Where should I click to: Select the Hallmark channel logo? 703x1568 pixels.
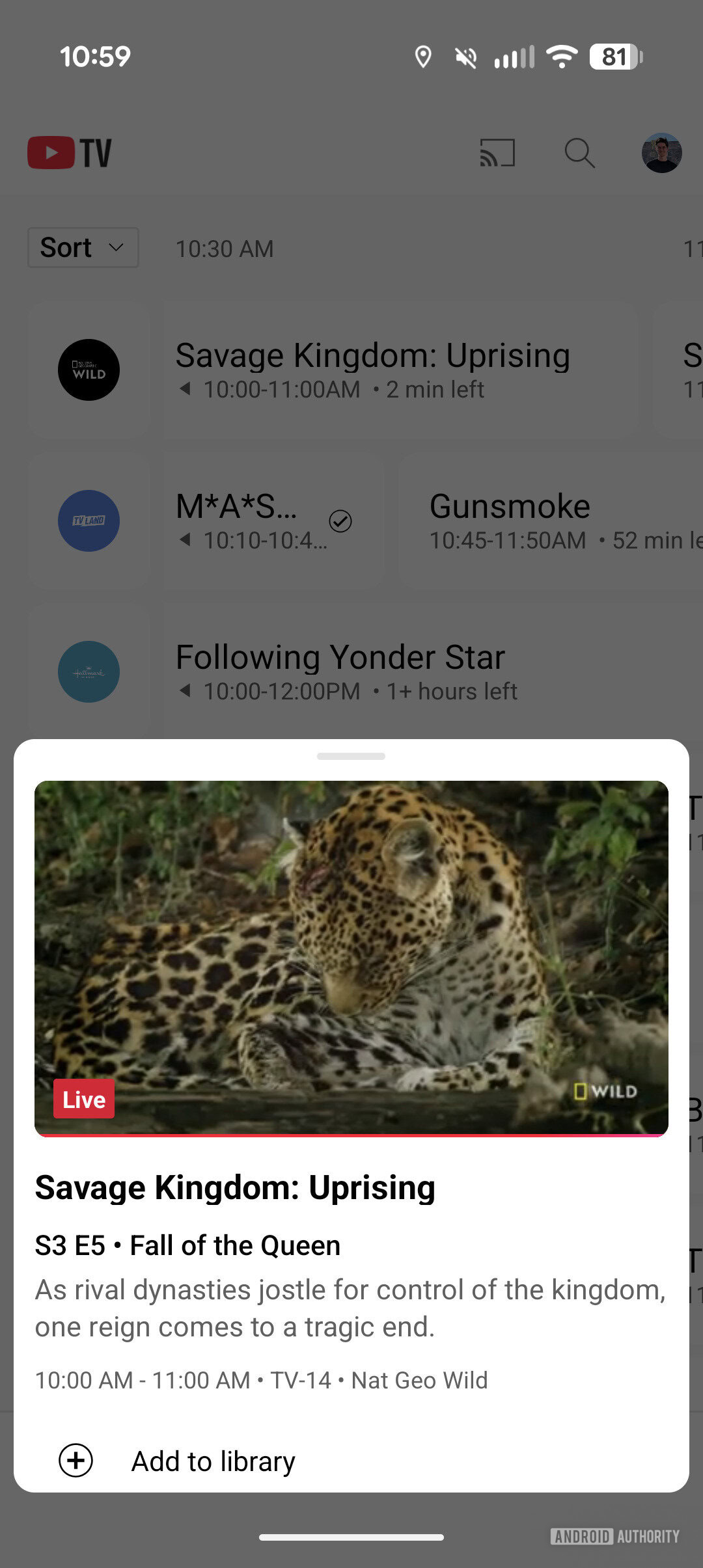[x=89, y=671]
